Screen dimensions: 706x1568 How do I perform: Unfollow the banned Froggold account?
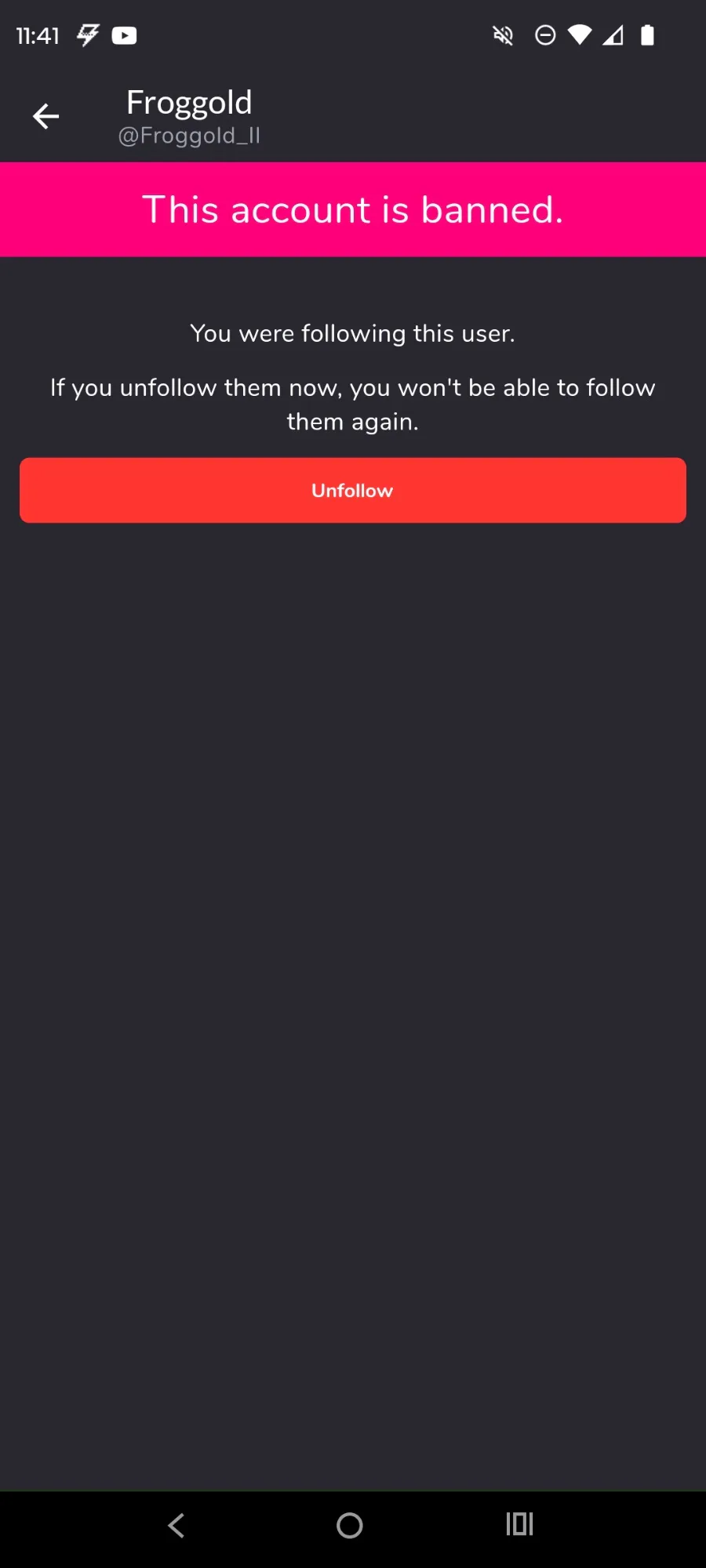click(x=353, y=490)
